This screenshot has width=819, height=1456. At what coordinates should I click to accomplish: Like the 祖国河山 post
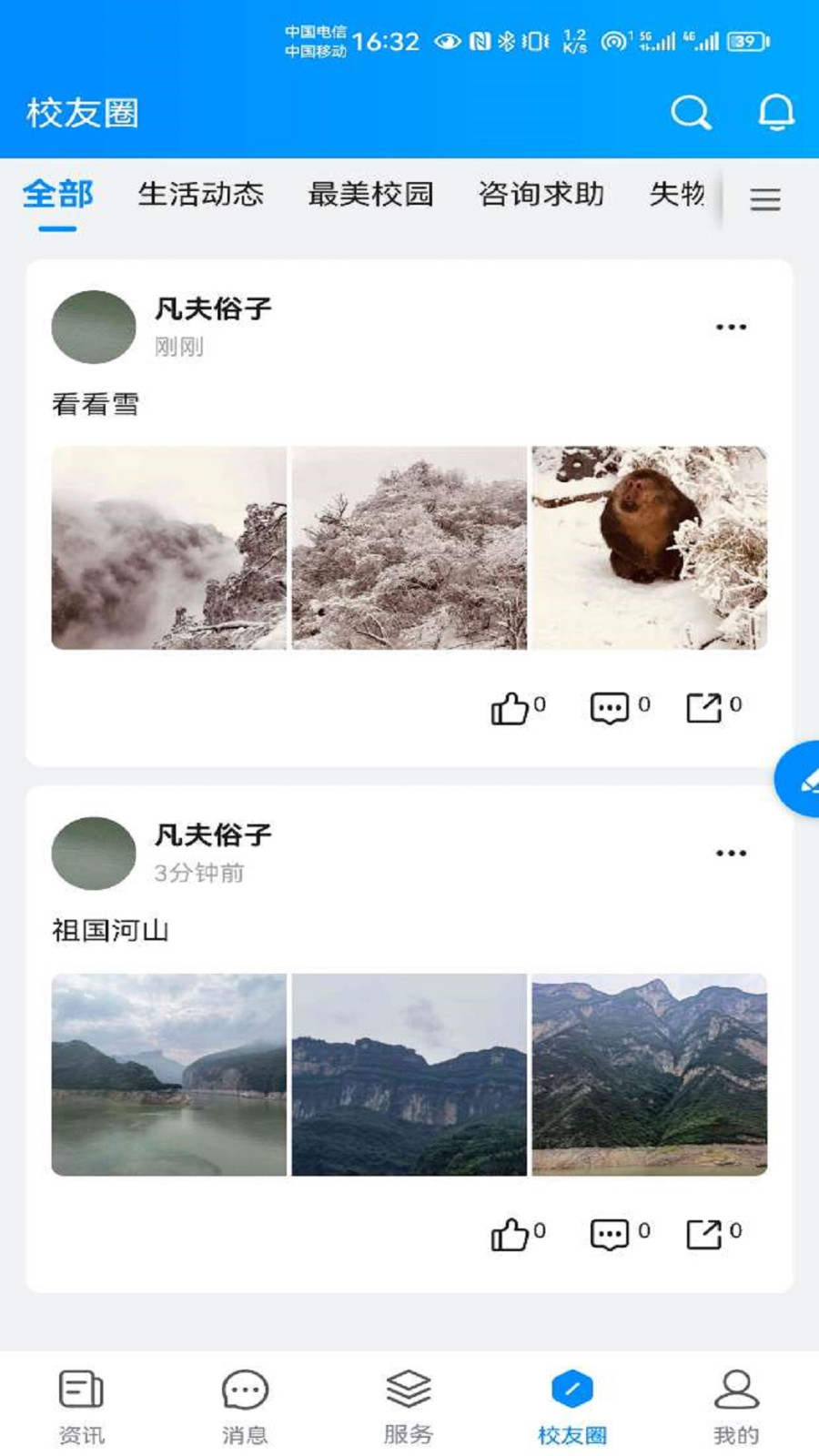(x=511, y=1234)
